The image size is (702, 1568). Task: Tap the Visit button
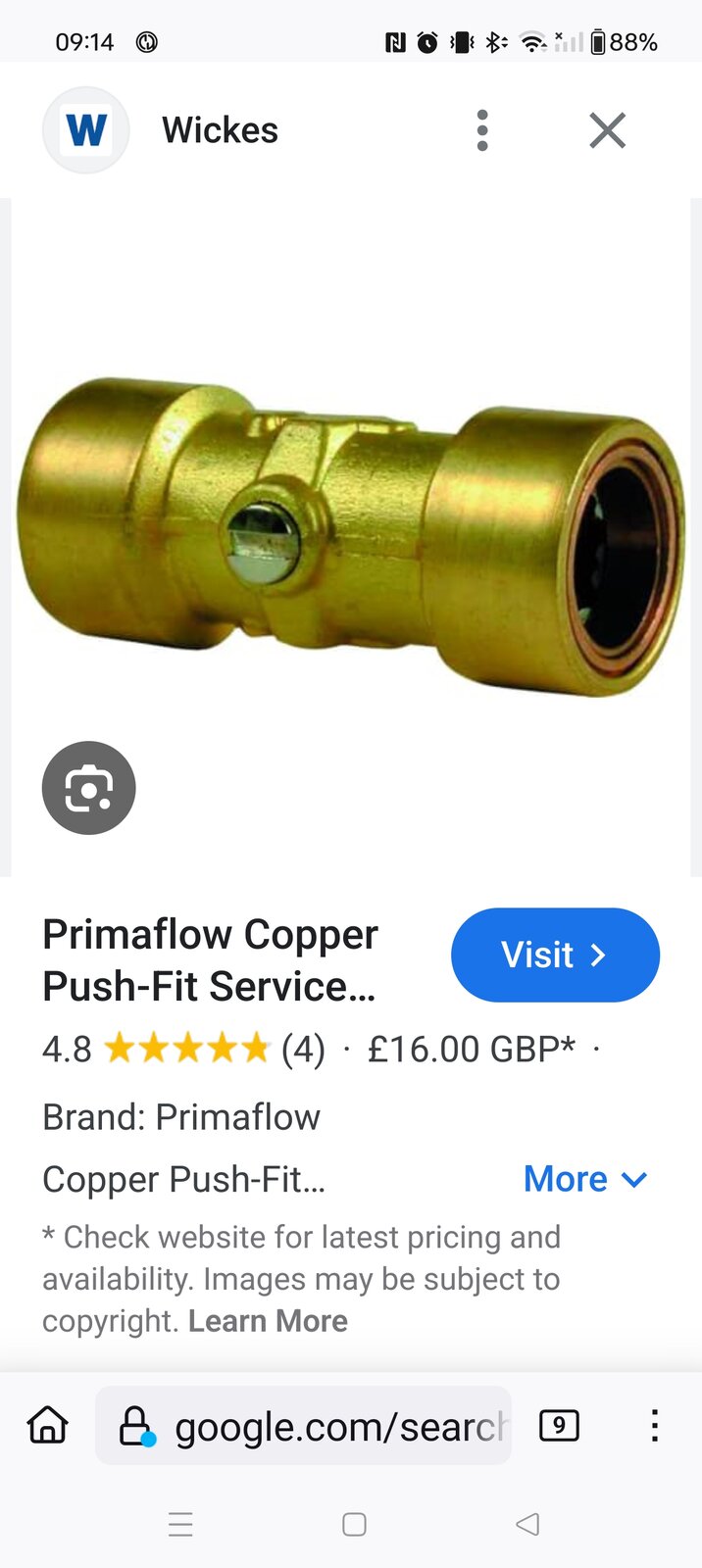pos(555,955)
